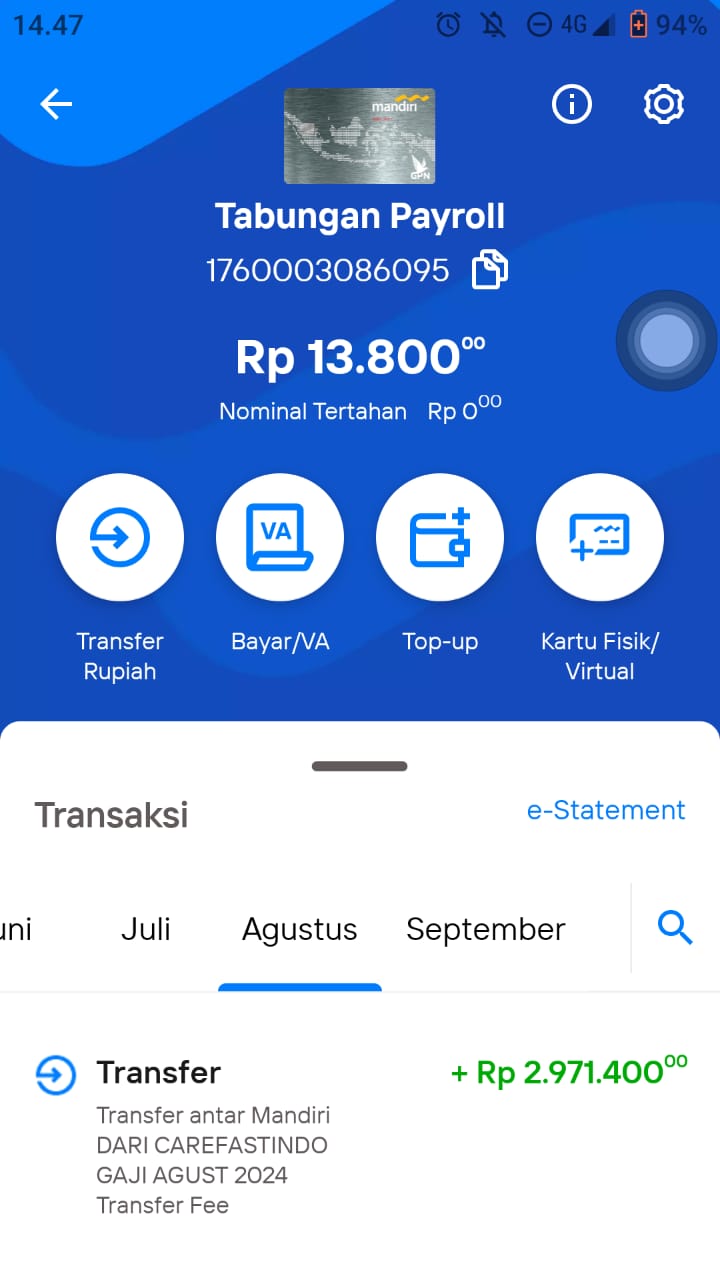Screen dimensions: 720x1280
Task: Open Transfer Rupiah
Action: (x=120, y=537)
